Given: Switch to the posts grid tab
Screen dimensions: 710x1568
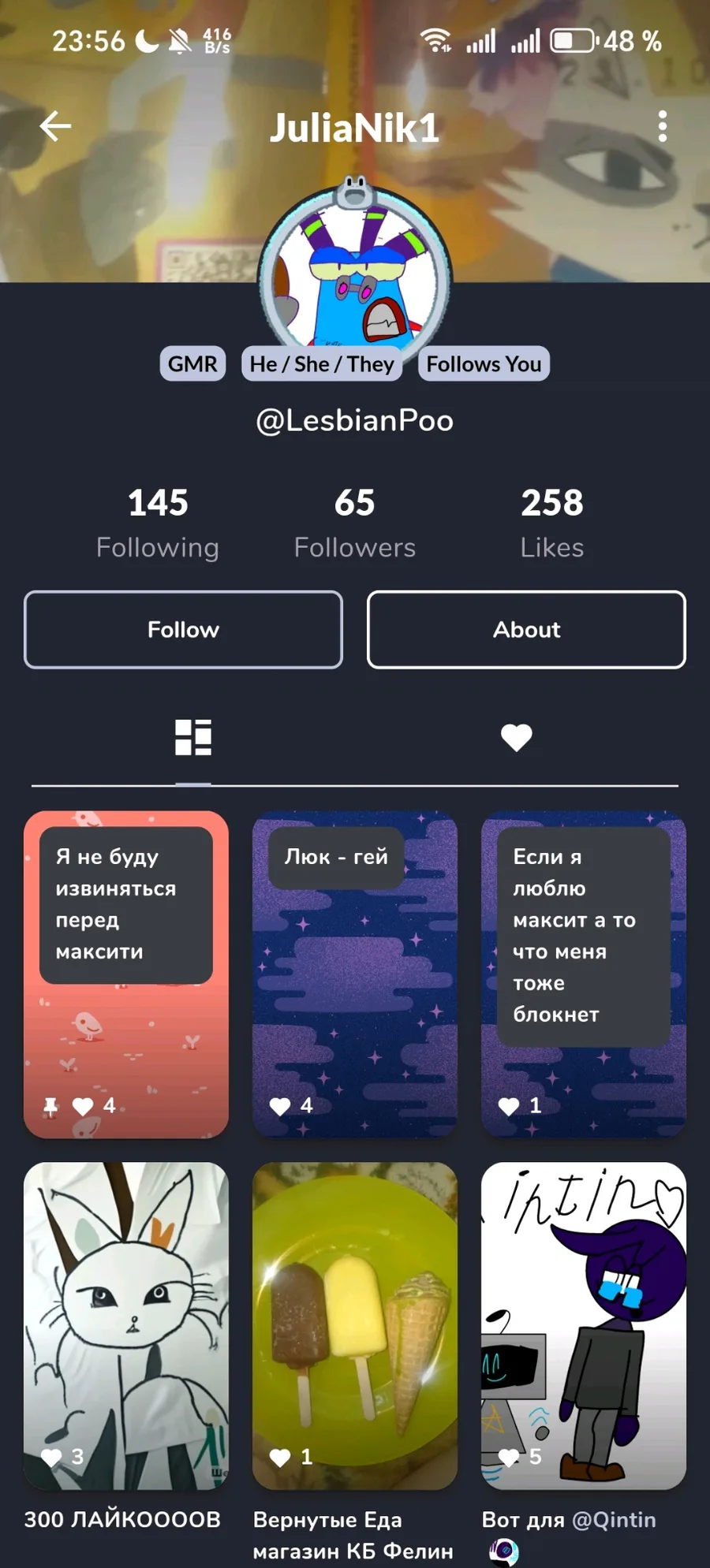Looking at the screenshot, I should click(193, 738).
